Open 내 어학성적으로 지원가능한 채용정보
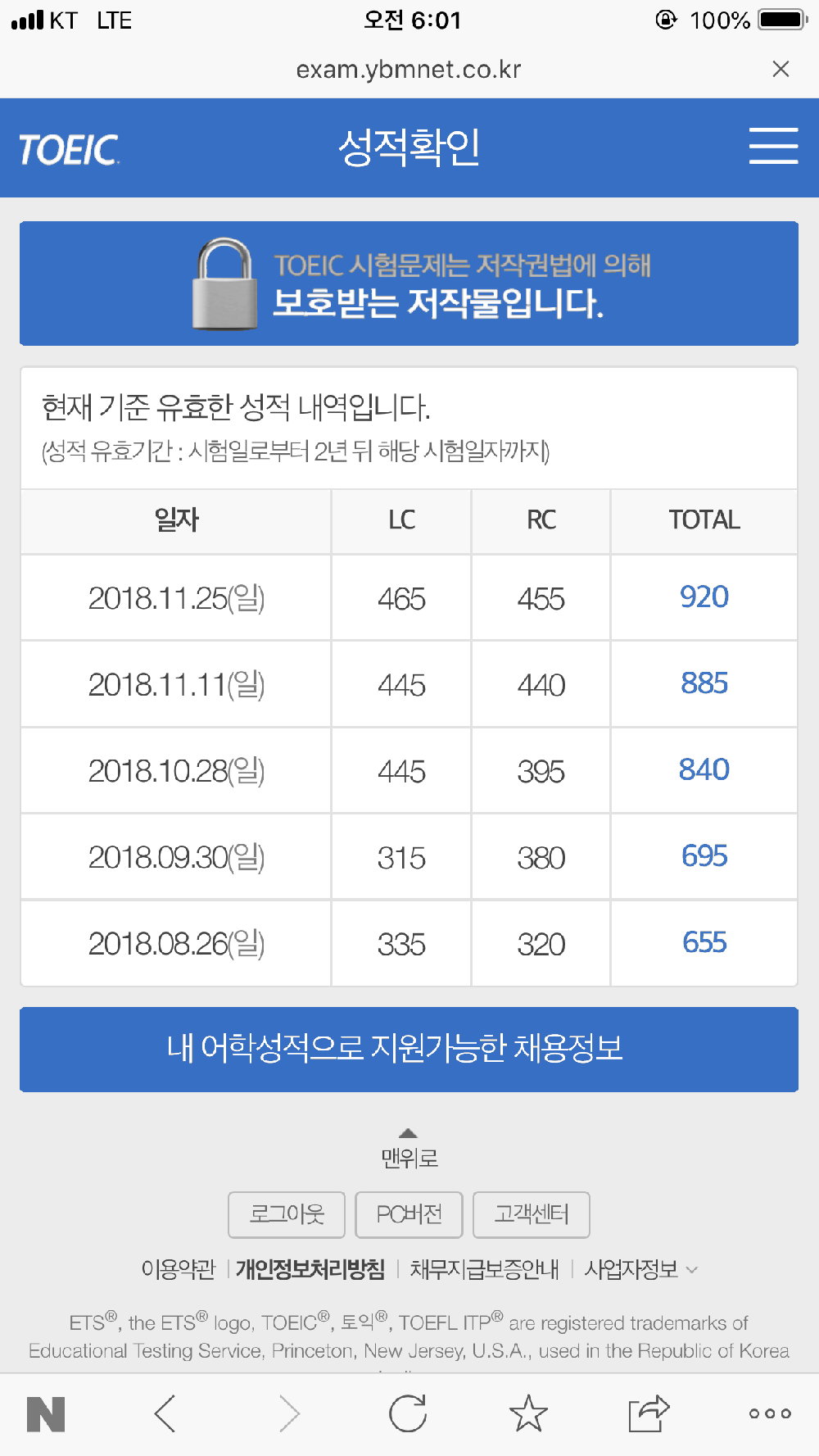Viewport: 819px width, 1456px height. click(409, 1049)
